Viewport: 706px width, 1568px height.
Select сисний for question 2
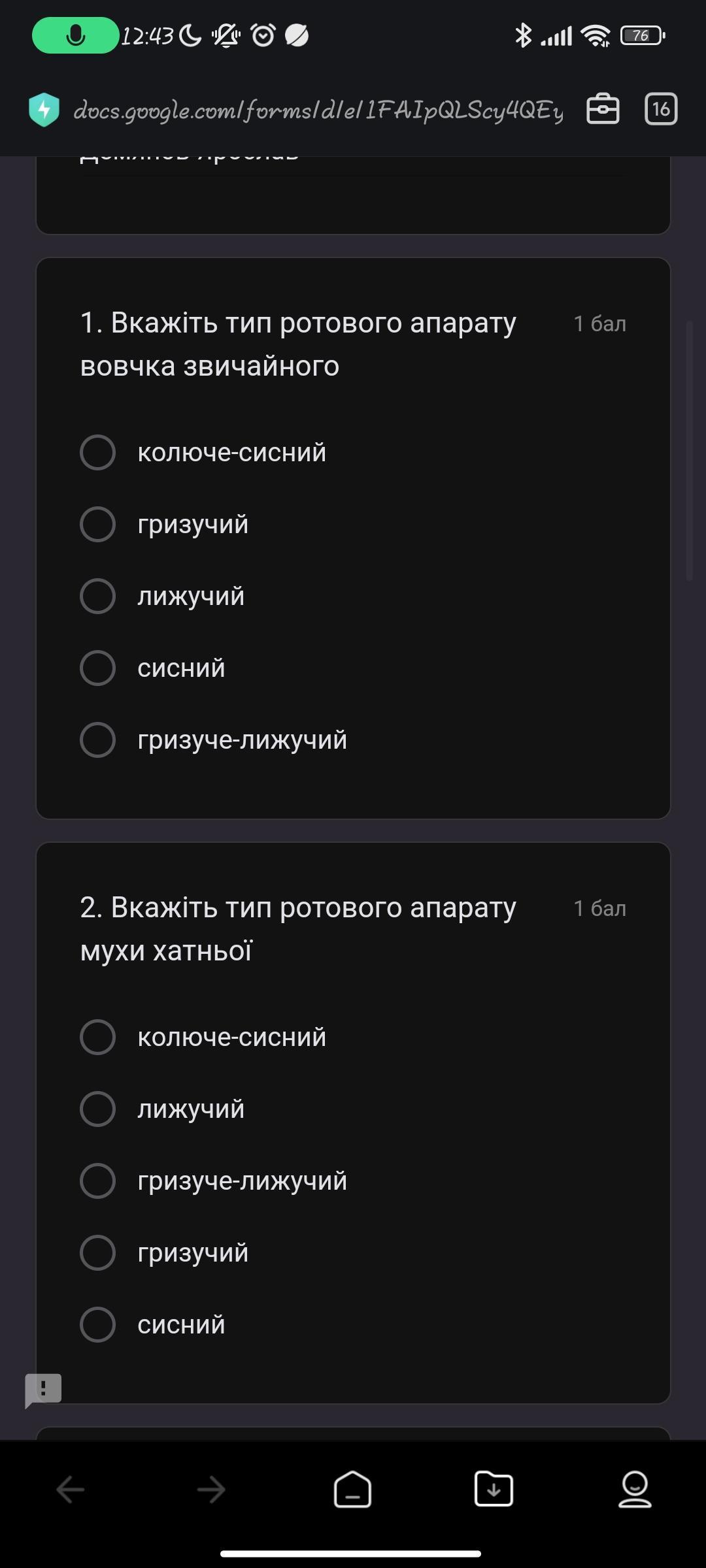tap(98, 1324)
